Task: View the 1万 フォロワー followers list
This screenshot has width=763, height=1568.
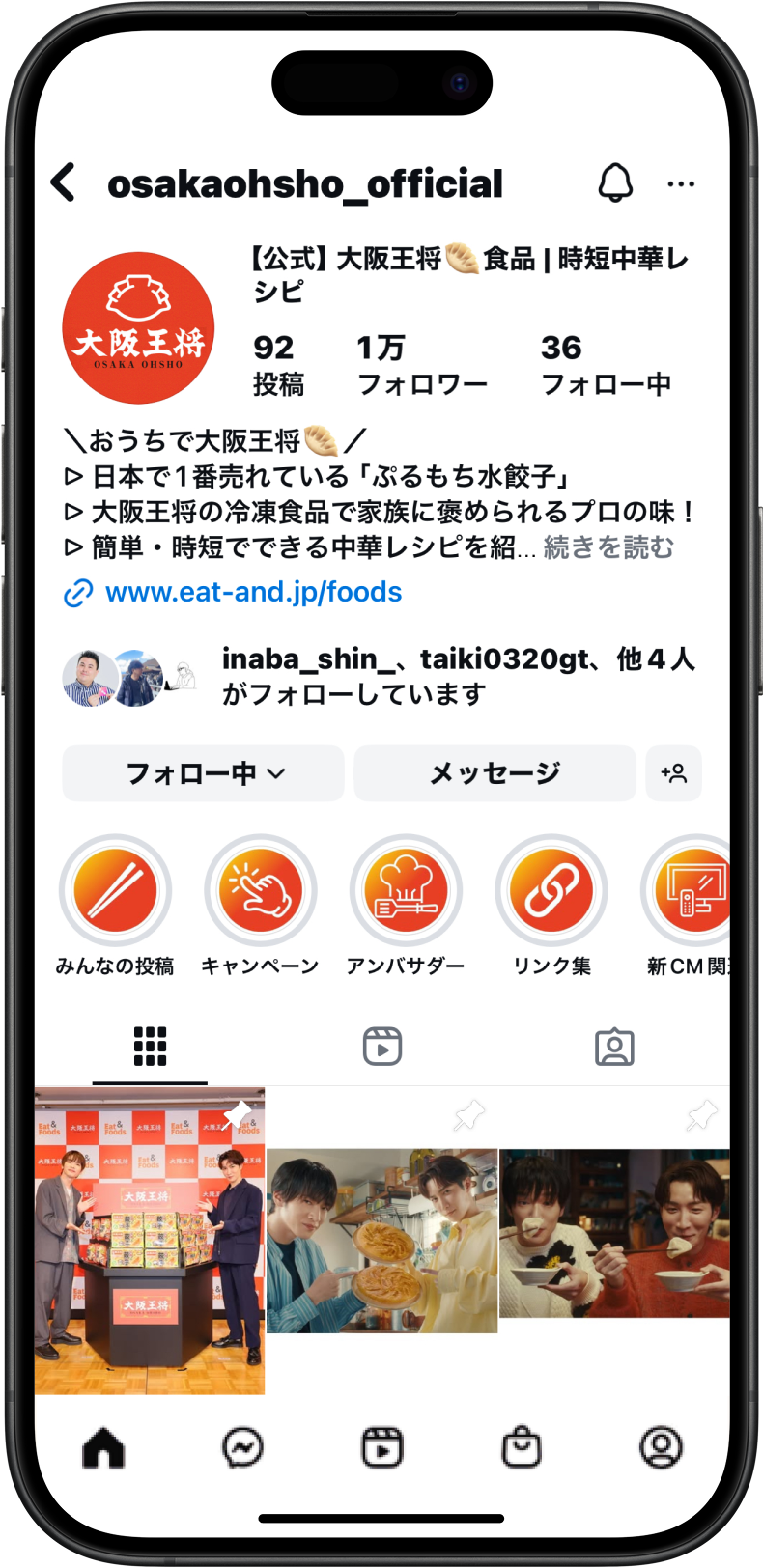Action: coord(422,365)
